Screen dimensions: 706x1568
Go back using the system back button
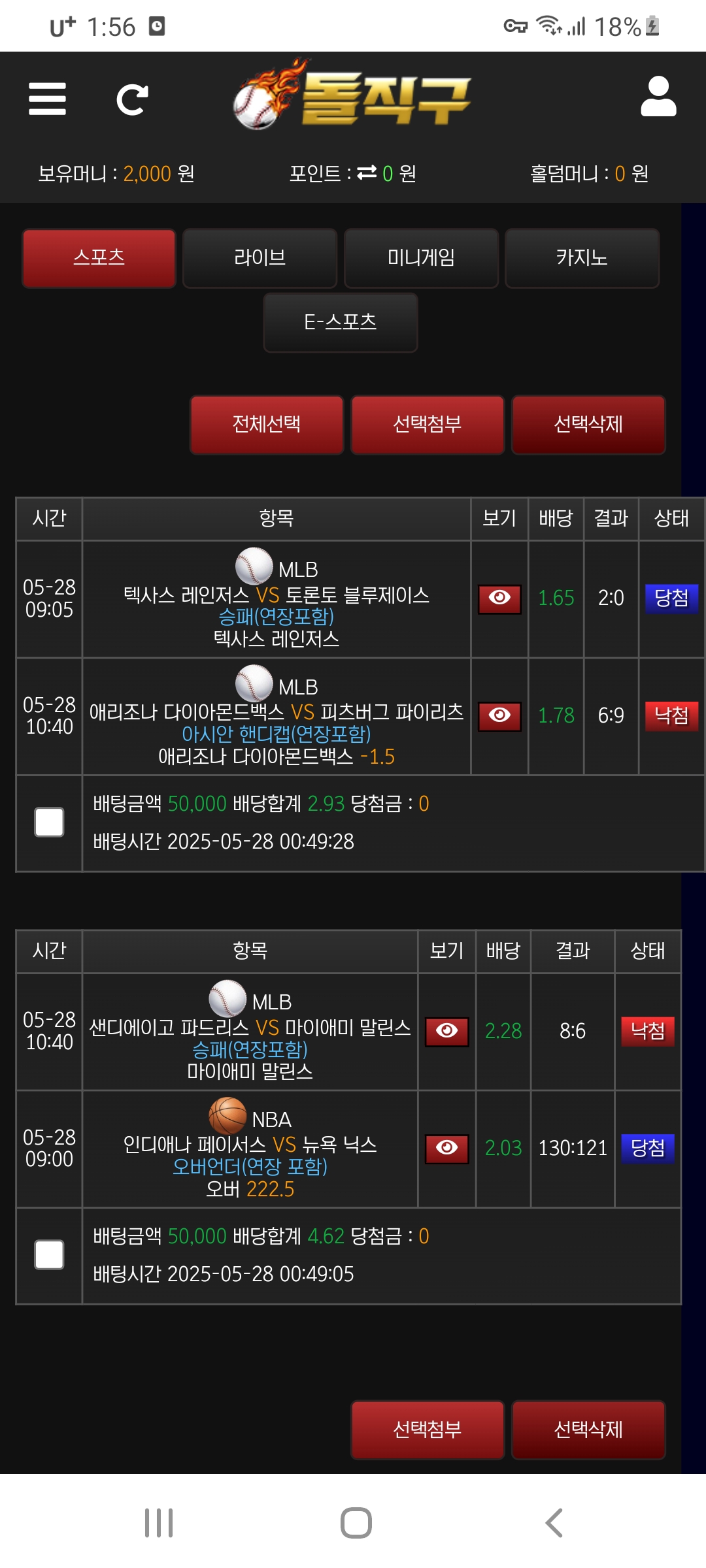(x=553, y=1523)
